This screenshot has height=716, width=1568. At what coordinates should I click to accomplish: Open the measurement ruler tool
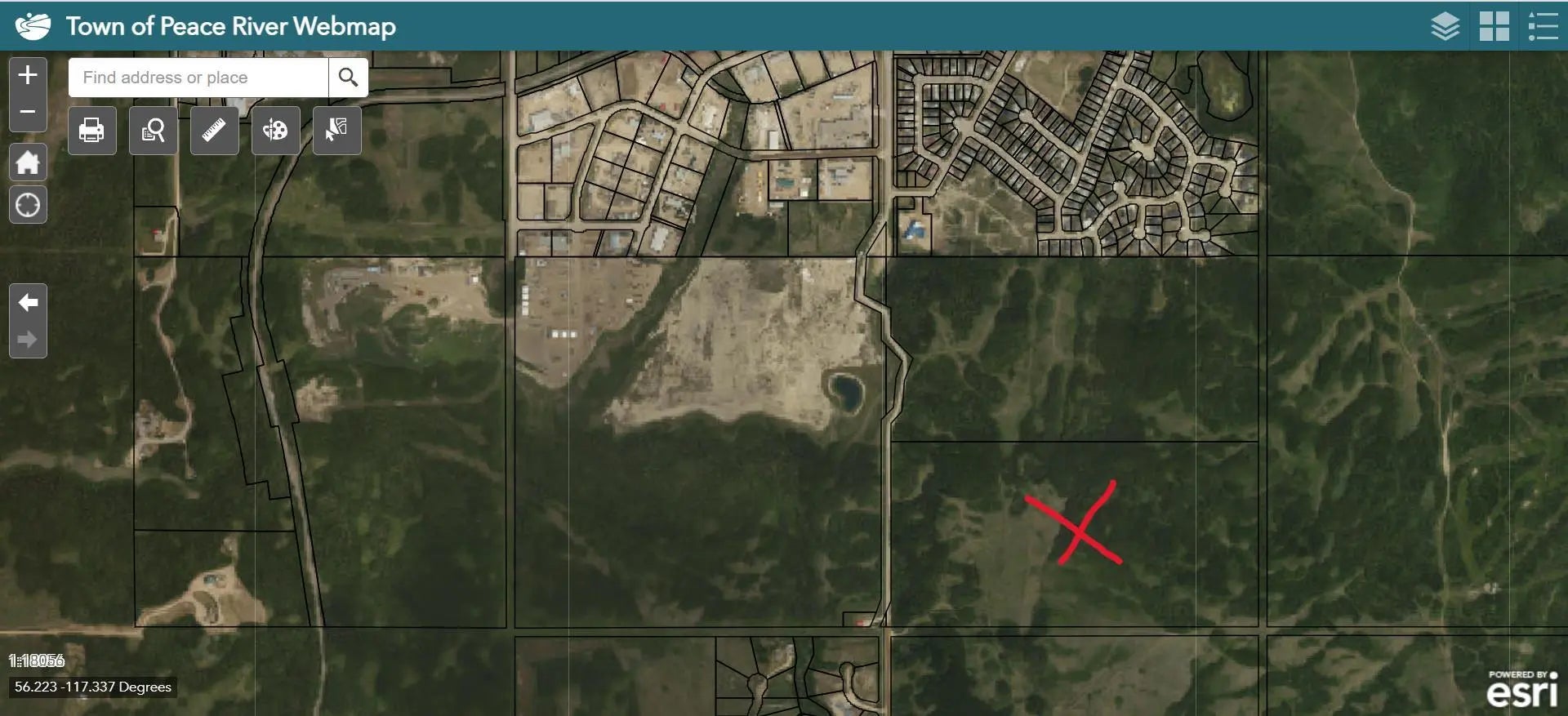click(214, 131)
